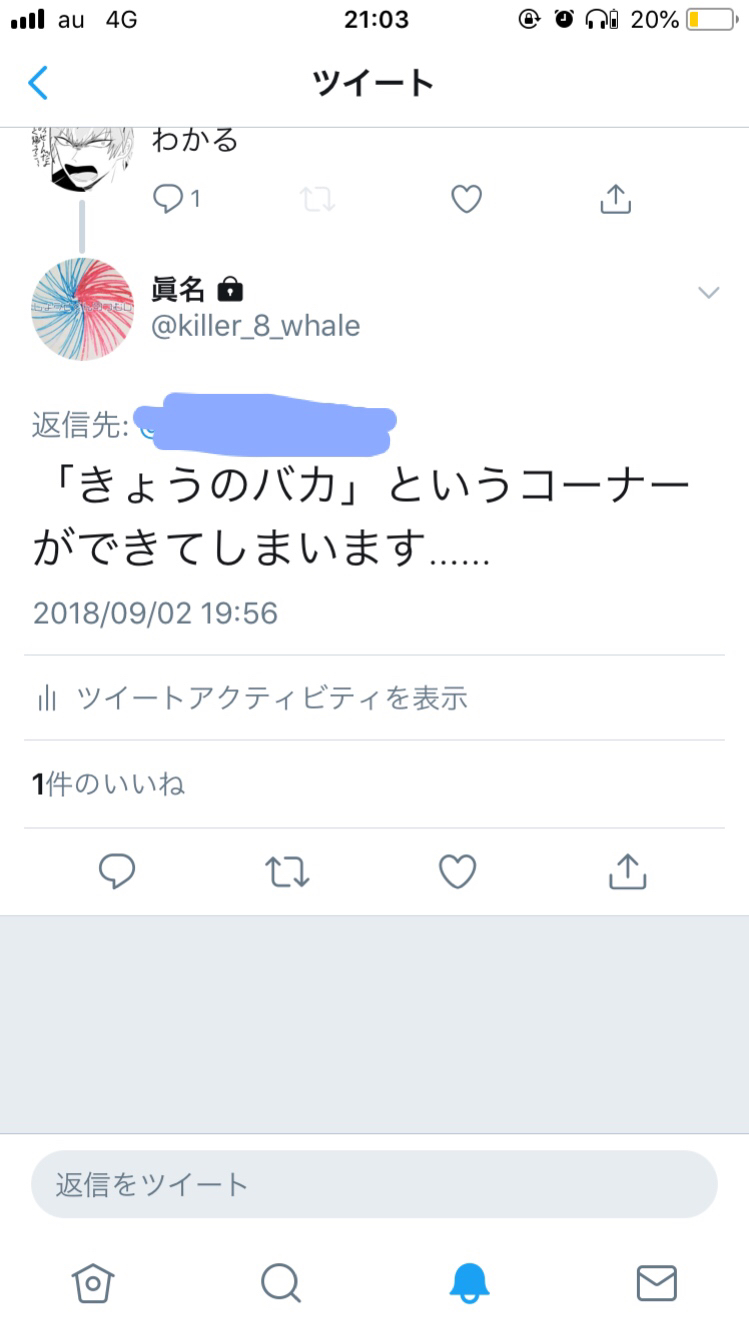
Task: Reply to the わかる tweet
Action: pos(168,200)
